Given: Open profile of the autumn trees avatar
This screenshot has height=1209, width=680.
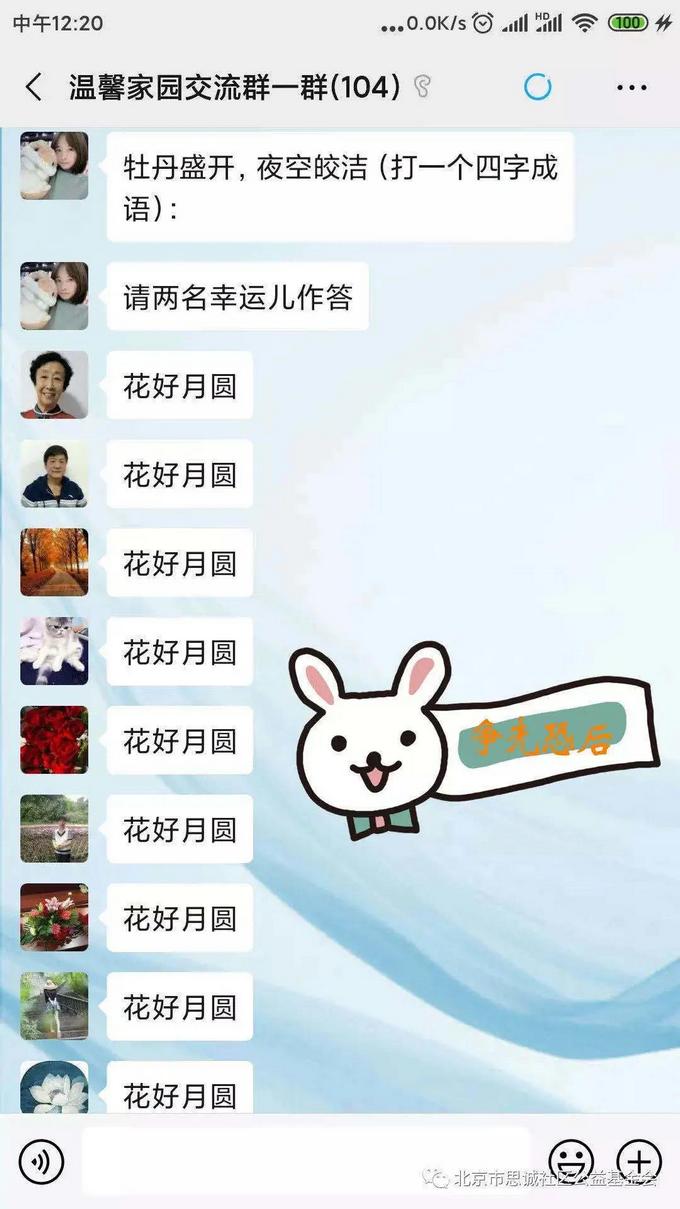Looking at the screenshot, I should point(54,563).
